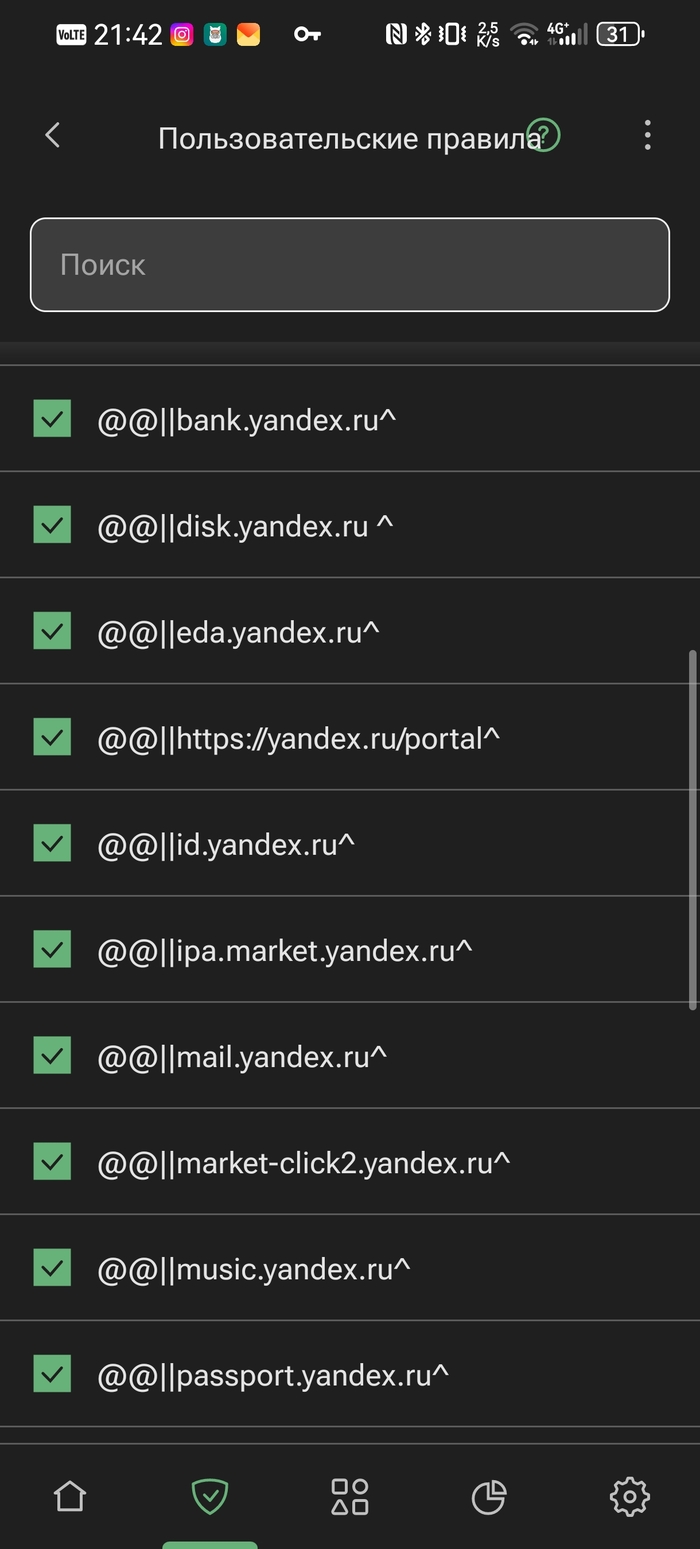Uncheck the market-click2.yandex.ru rule
The height and width of the screenshot is (1549, 700).
[x=52, y=1161]
